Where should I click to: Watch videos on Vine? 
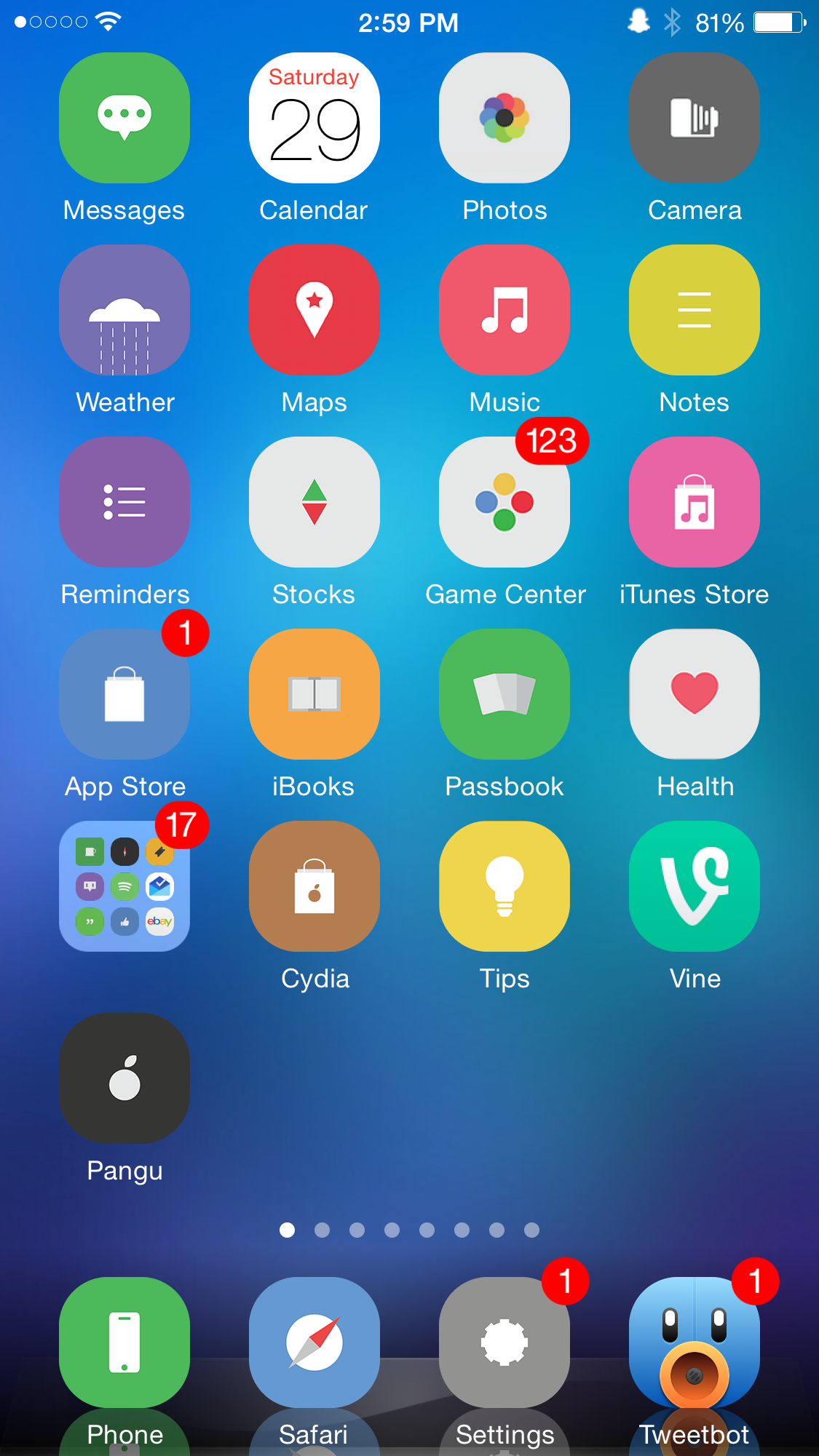(694, 886)
